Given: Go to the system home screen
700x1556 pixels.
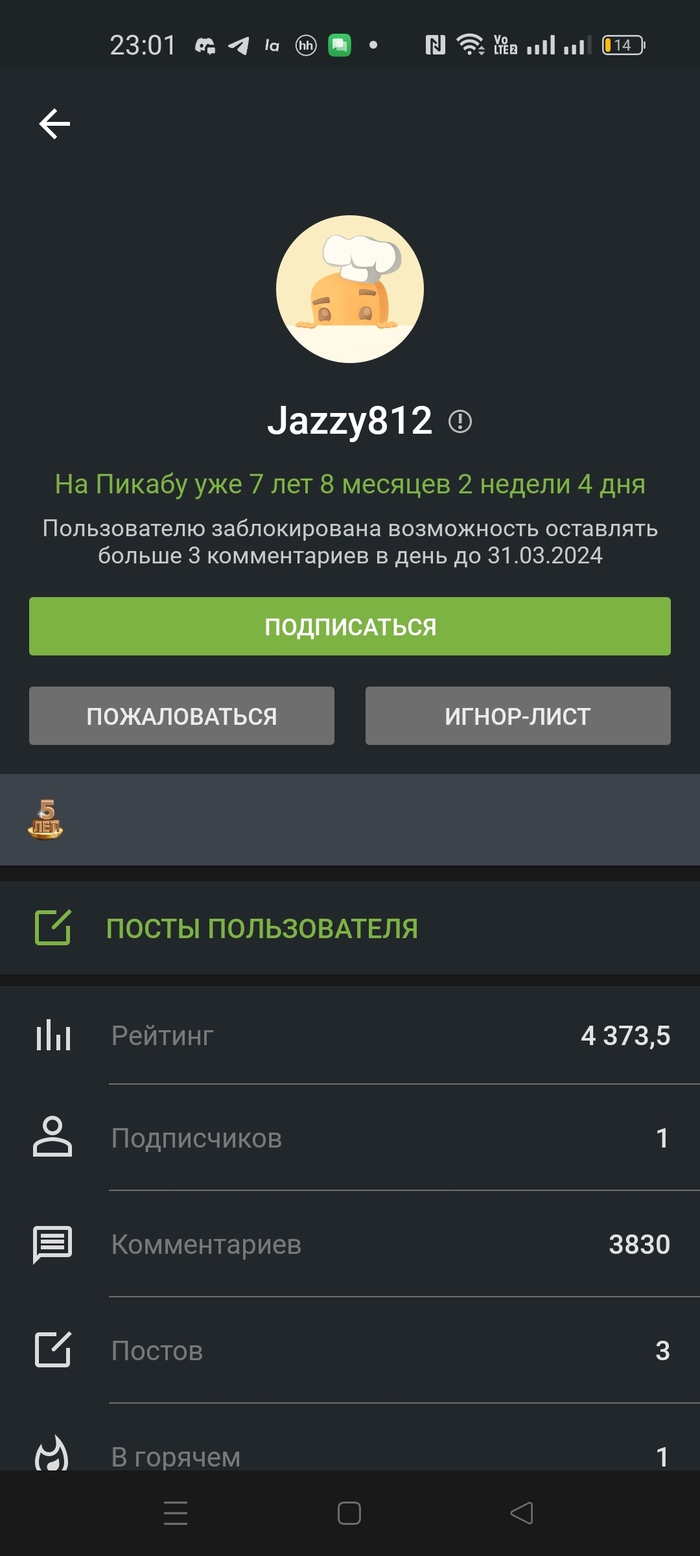Looking at the screenshot, I should point(349,1513).
